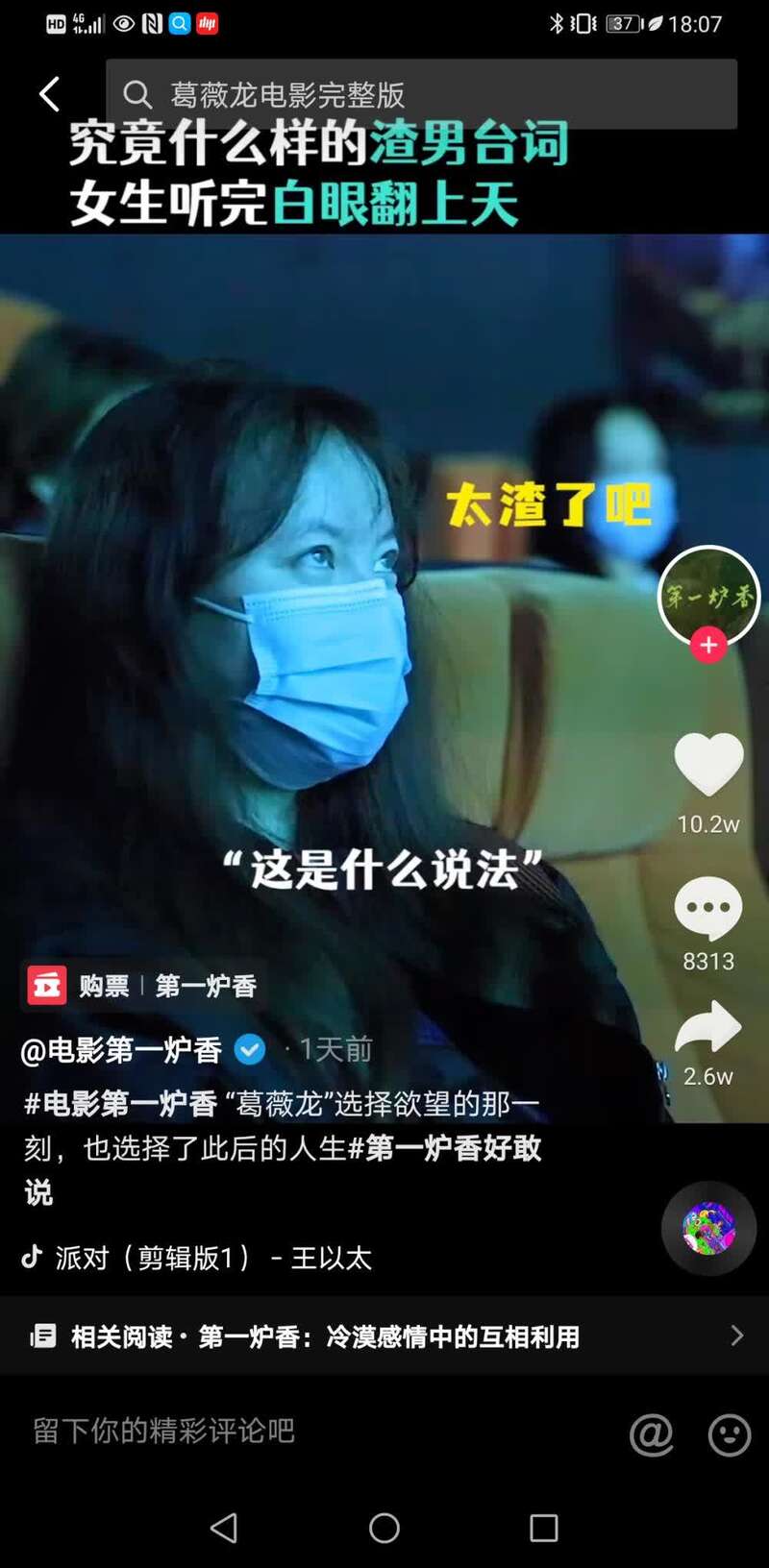Screen dimensions: 769x1568
Task: Mention someone with the @ icon
Action: coord(651,1436)
